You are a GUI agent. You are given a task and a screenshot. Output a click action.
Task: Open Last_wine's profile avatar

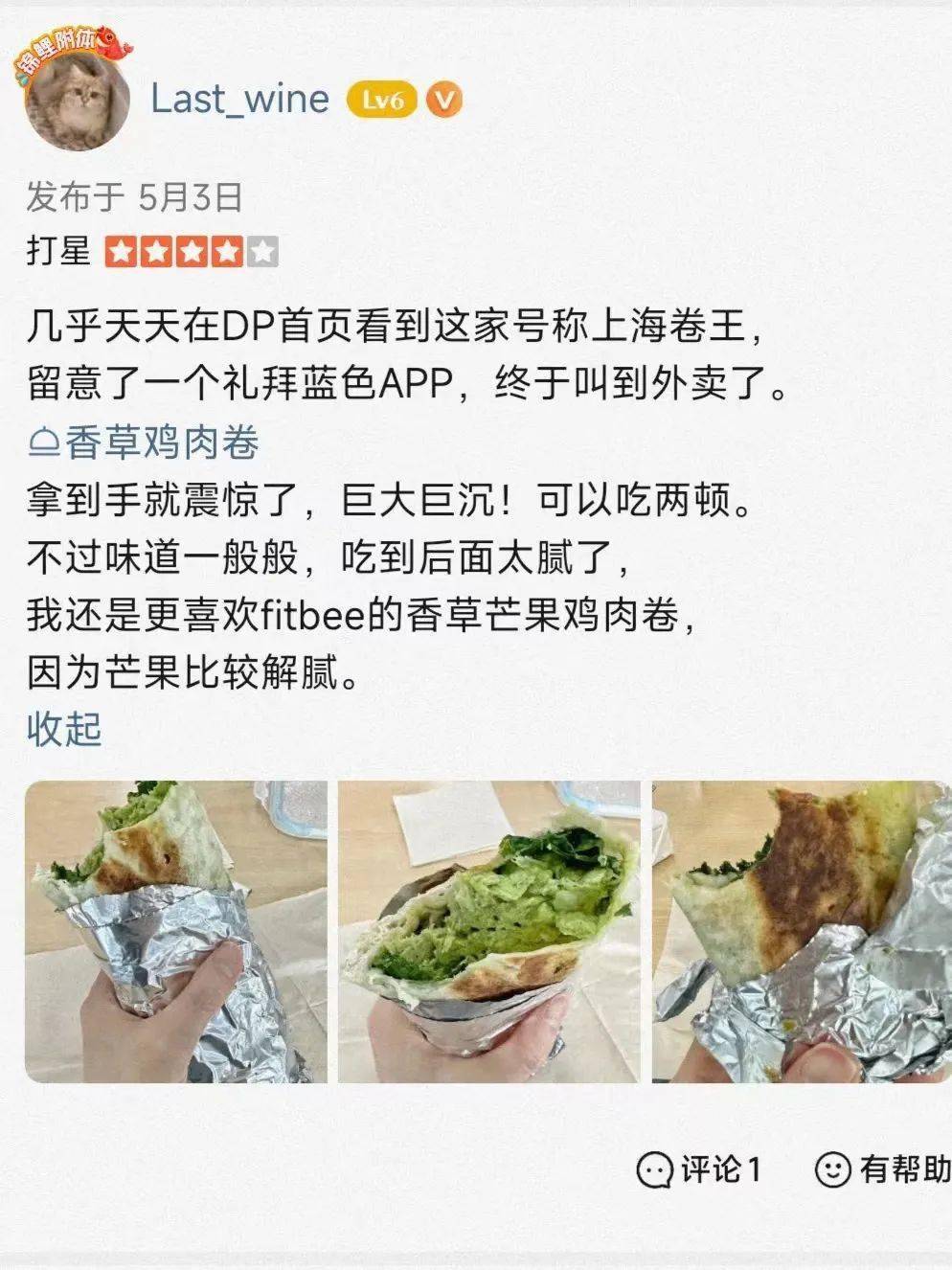pyautogui.click(x=77, y=99)
